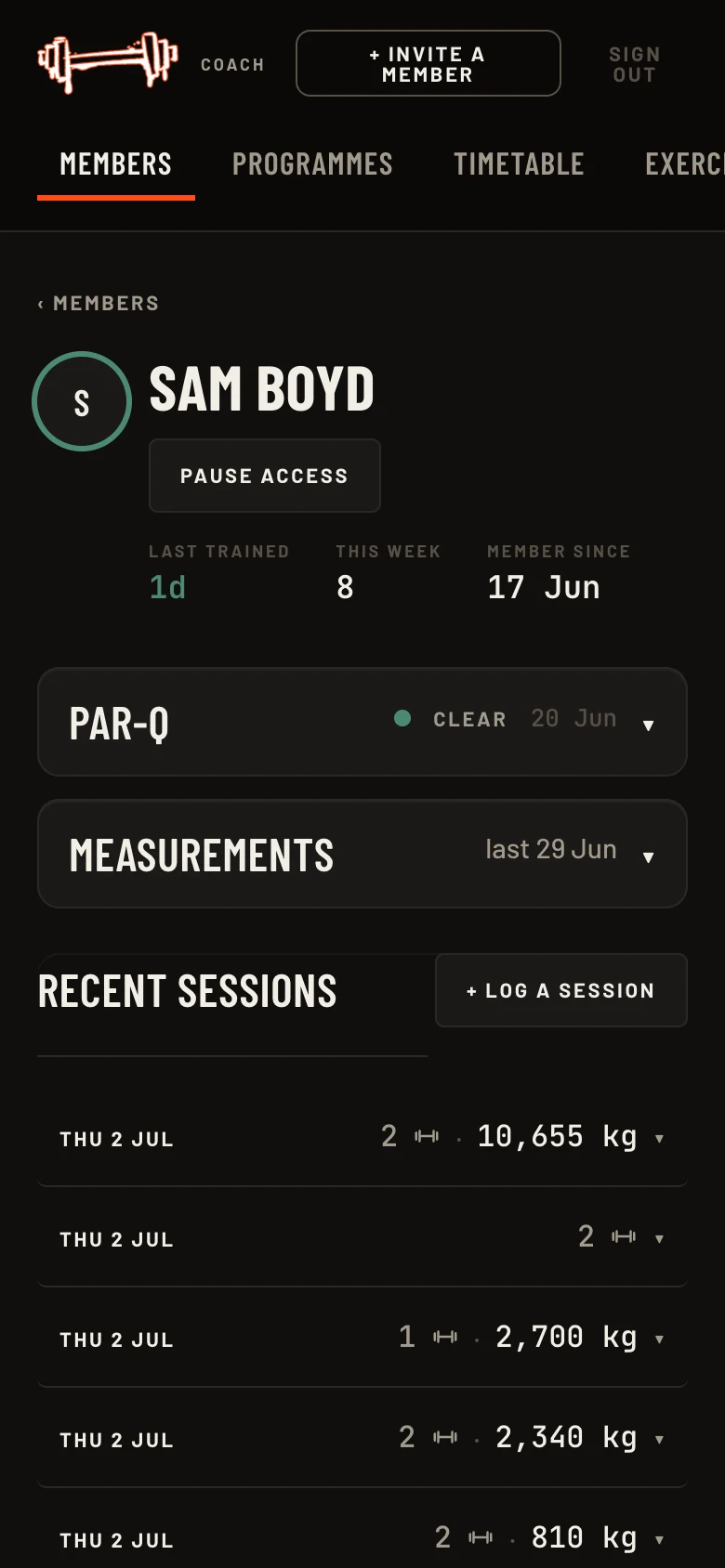
Task: Expand the Measurements section
Action: (x=362, y=854)
